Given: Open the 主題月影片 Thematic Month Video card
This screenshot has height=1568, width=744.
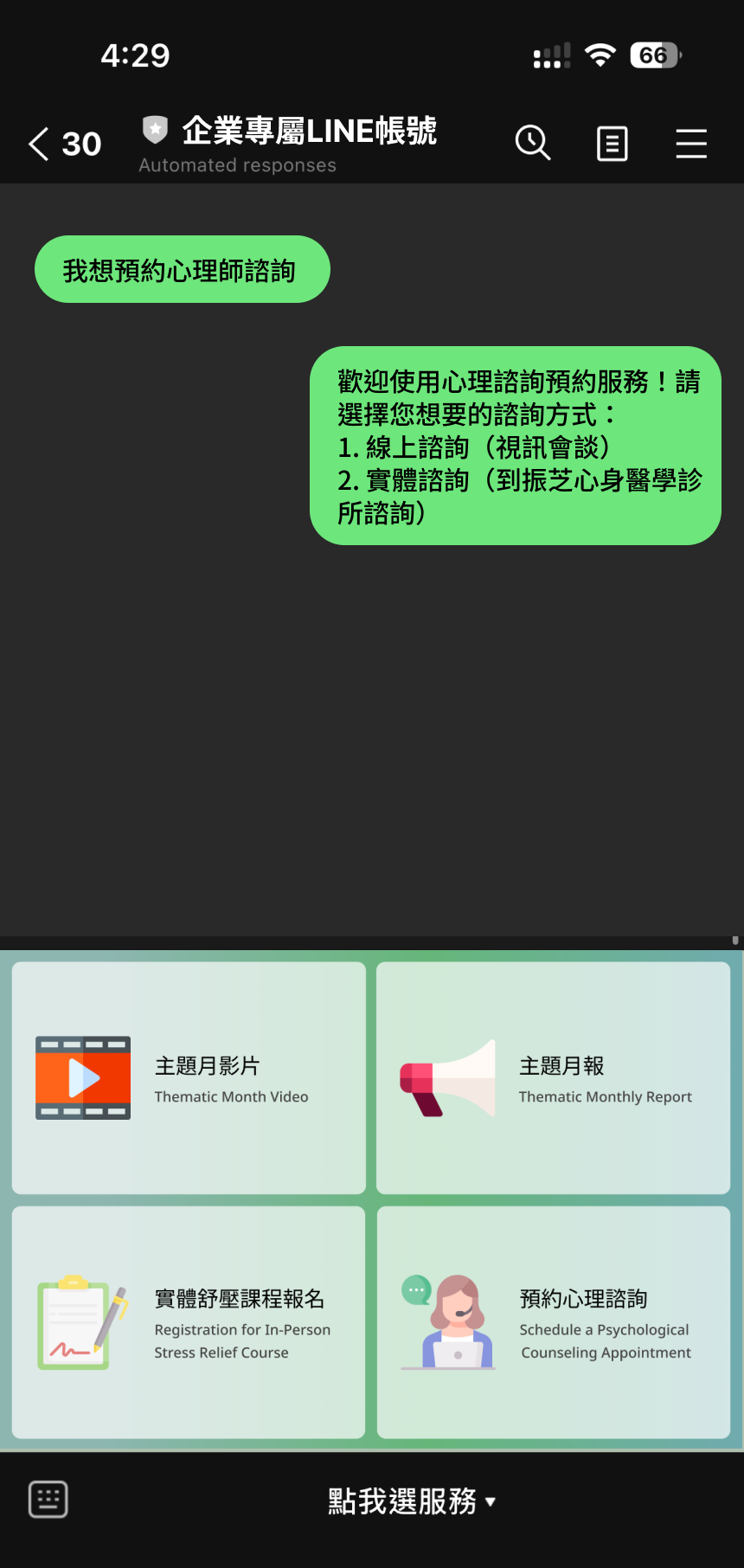Looking at the screenshot, I should 189,1078.
